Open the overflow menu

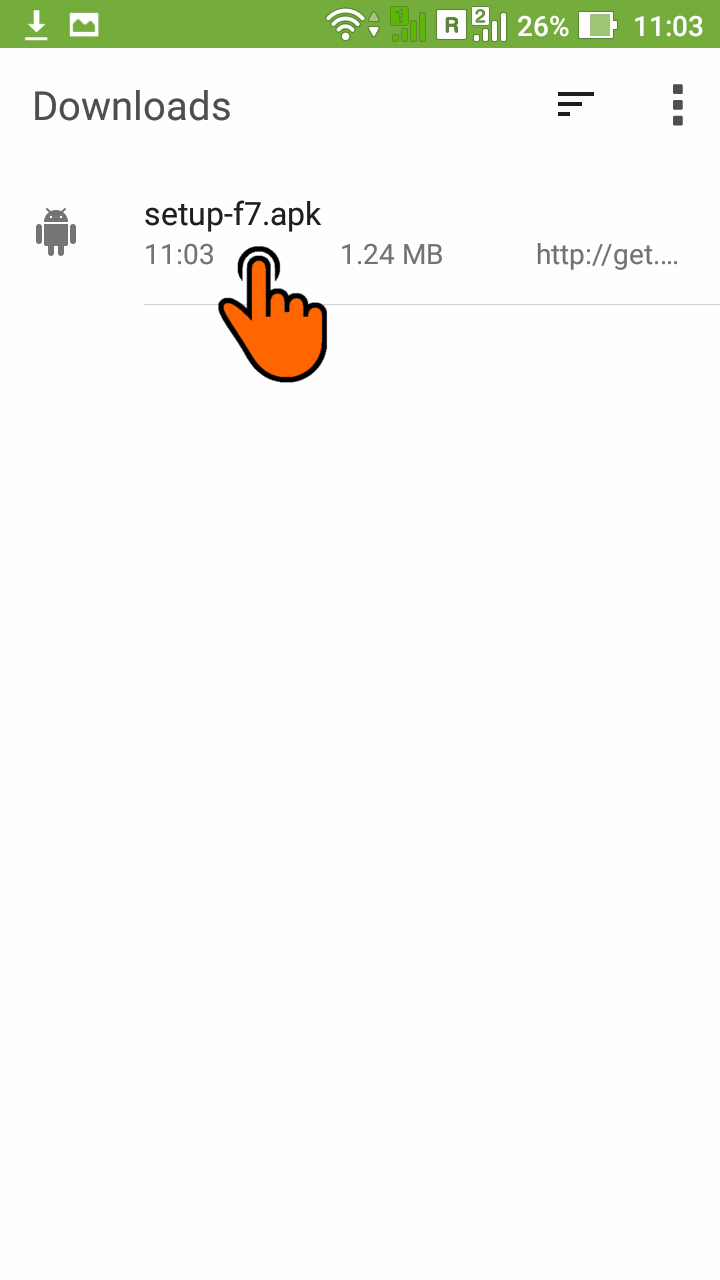pyautogui.click(x=678, y=105)
